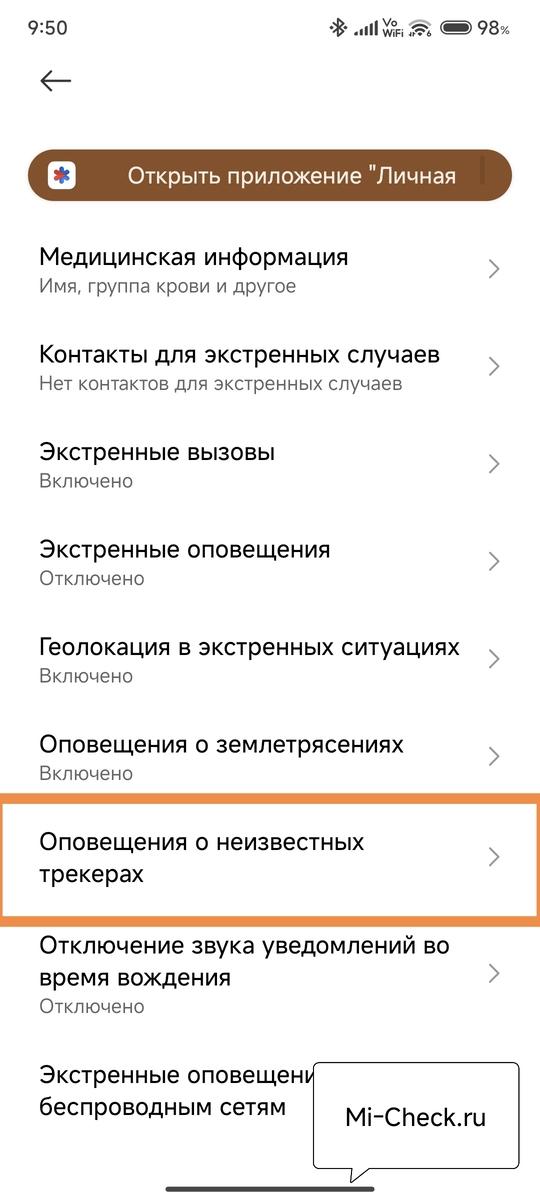Open Оповещения о неизвестных трекерах
The height and width of the screenshot is (1200, 540).
(x=270, y=857)
